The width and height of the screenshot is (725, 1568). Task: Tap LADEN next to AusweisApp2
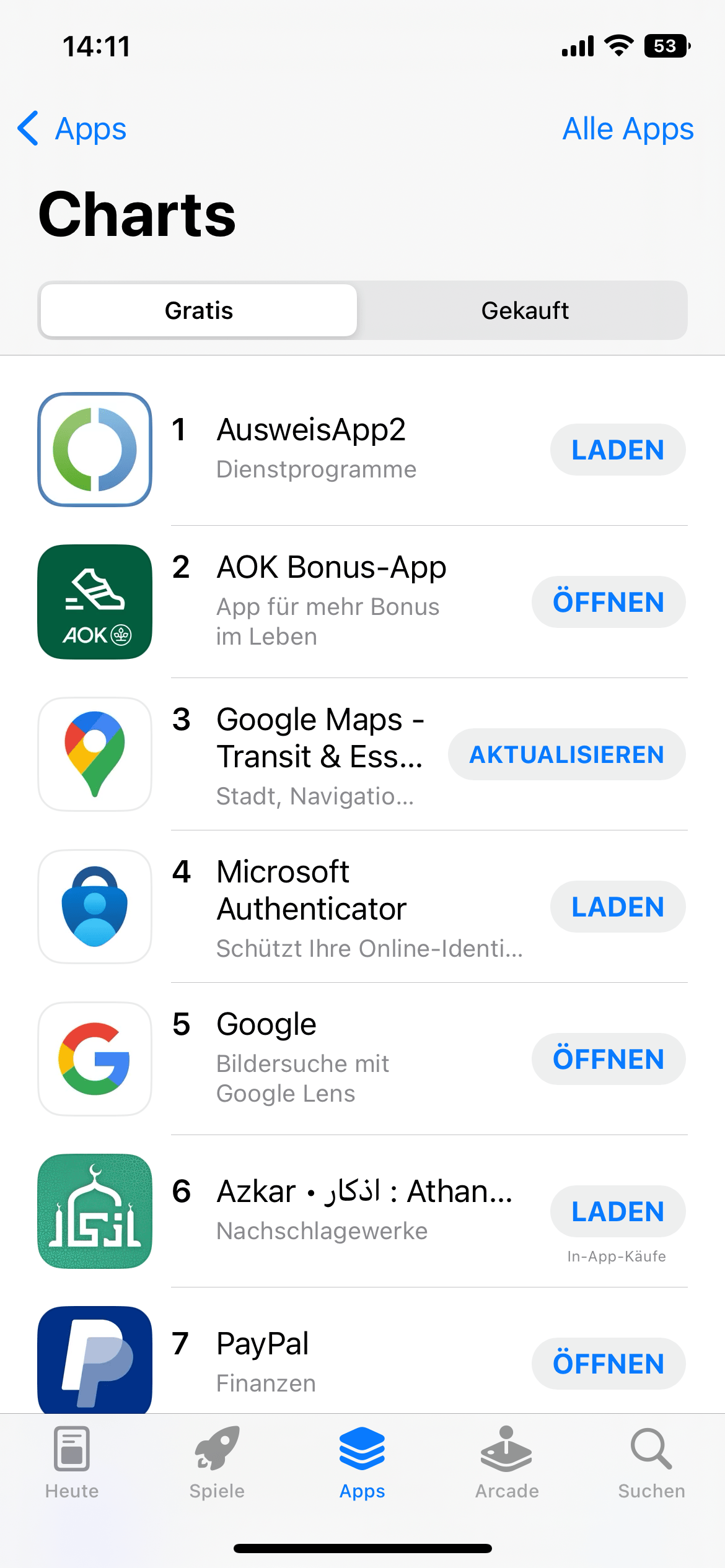click(x=617, y=450)
